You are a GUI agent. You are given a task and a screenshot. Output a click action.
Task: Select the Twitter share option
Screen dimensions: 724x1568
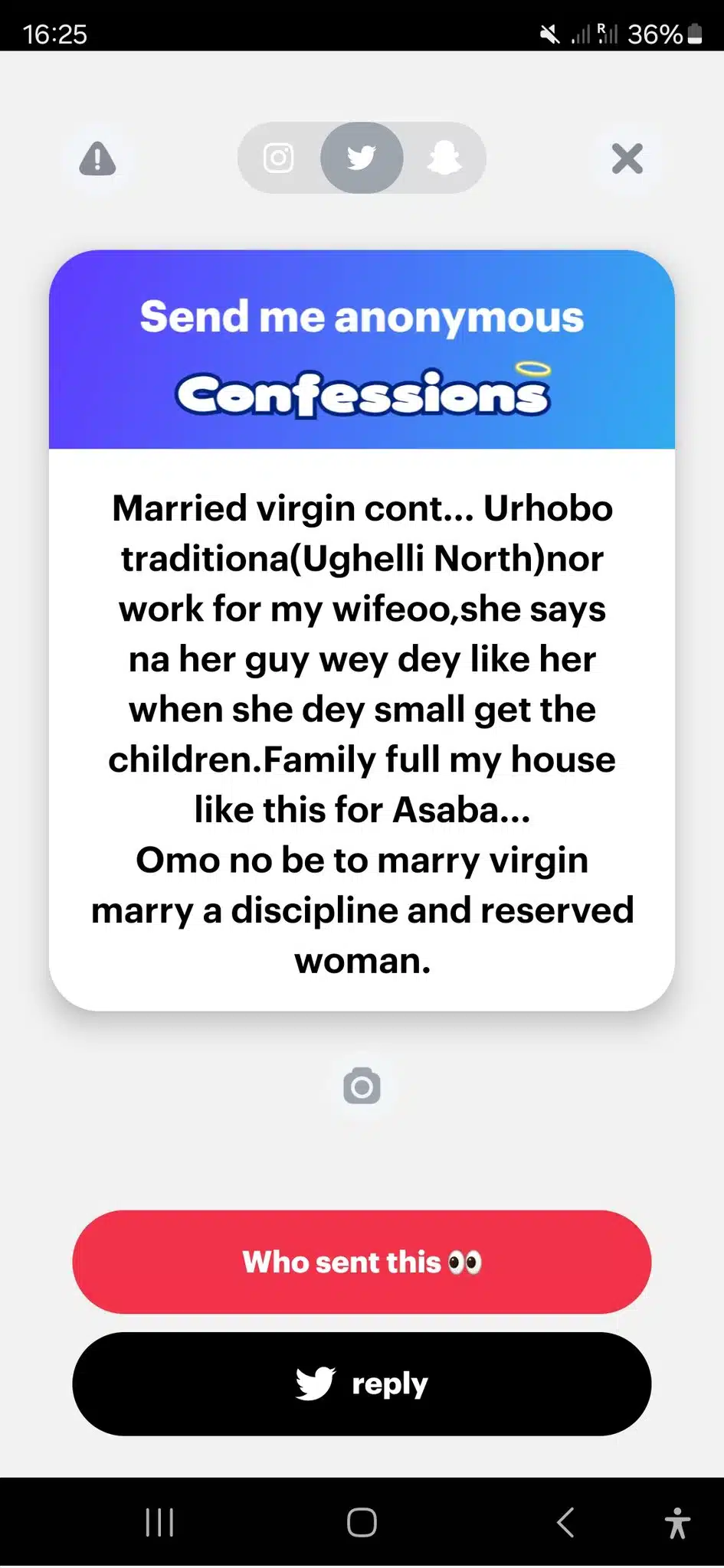point(362,158)
